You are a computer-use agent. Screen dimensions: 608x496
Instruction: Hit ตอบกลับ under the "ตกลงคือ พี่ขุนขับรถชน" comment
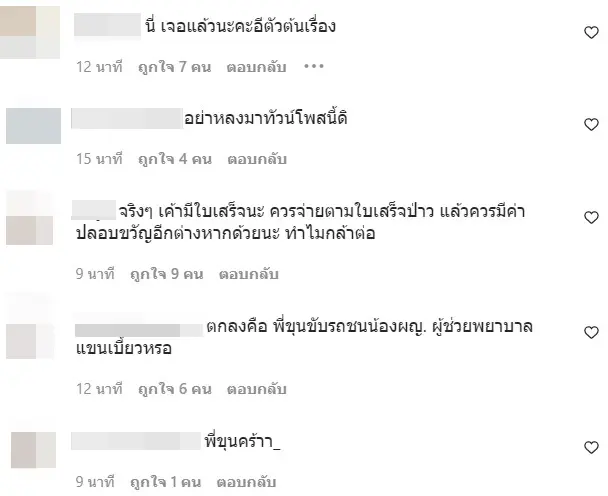click(x=257, y=388)
